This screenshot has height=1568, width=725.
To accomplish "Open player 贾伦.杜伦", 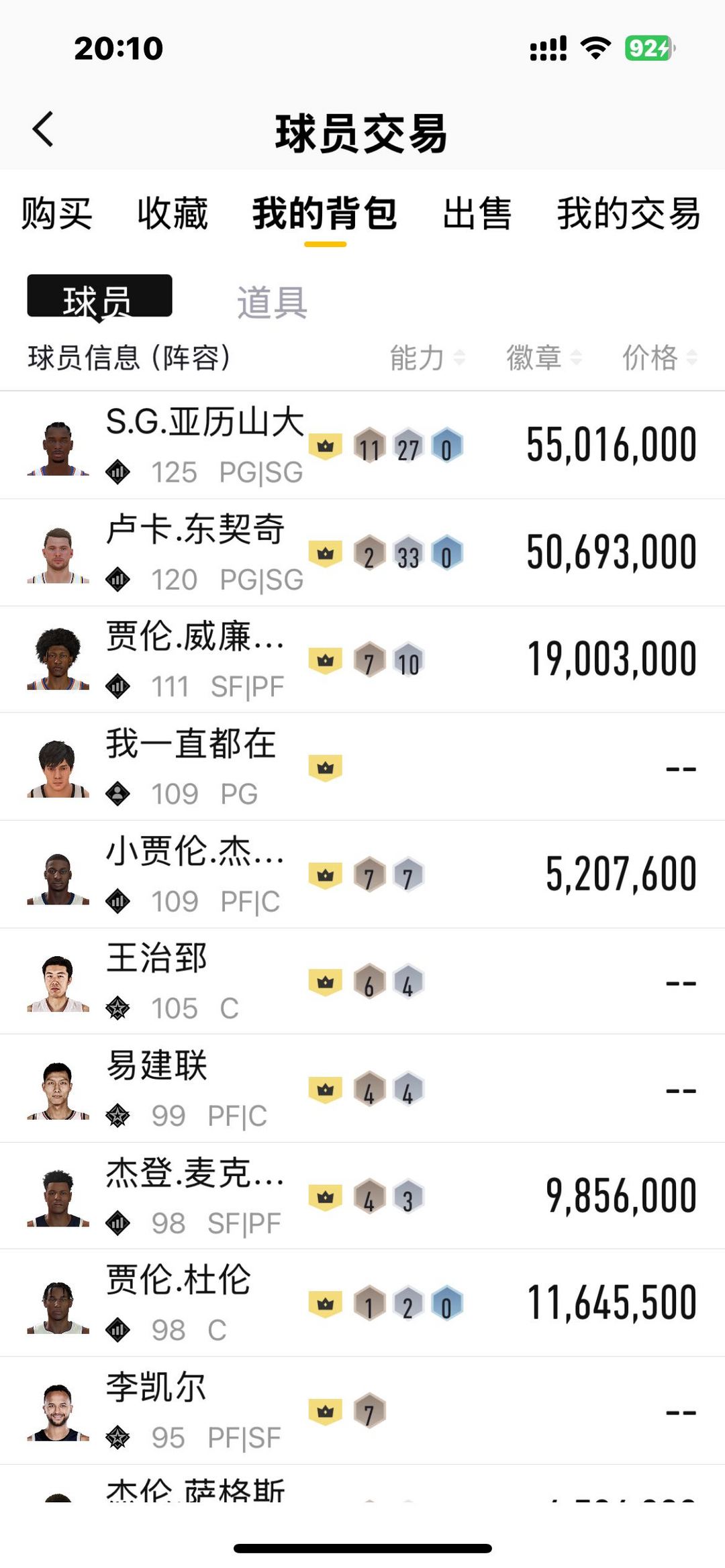I will tap(179, 1280).
